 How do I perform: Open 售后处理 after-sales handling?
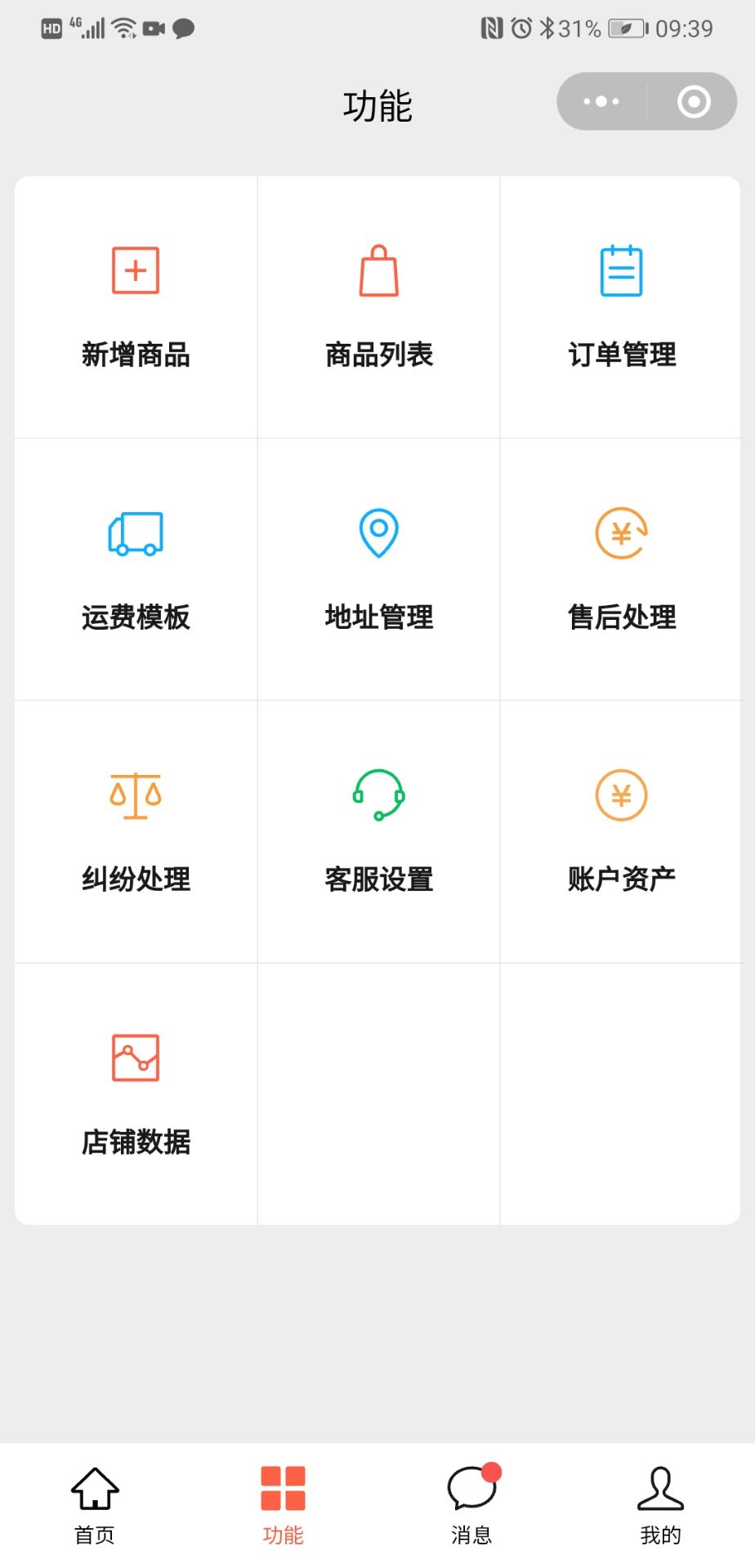[x=622, y=569]
